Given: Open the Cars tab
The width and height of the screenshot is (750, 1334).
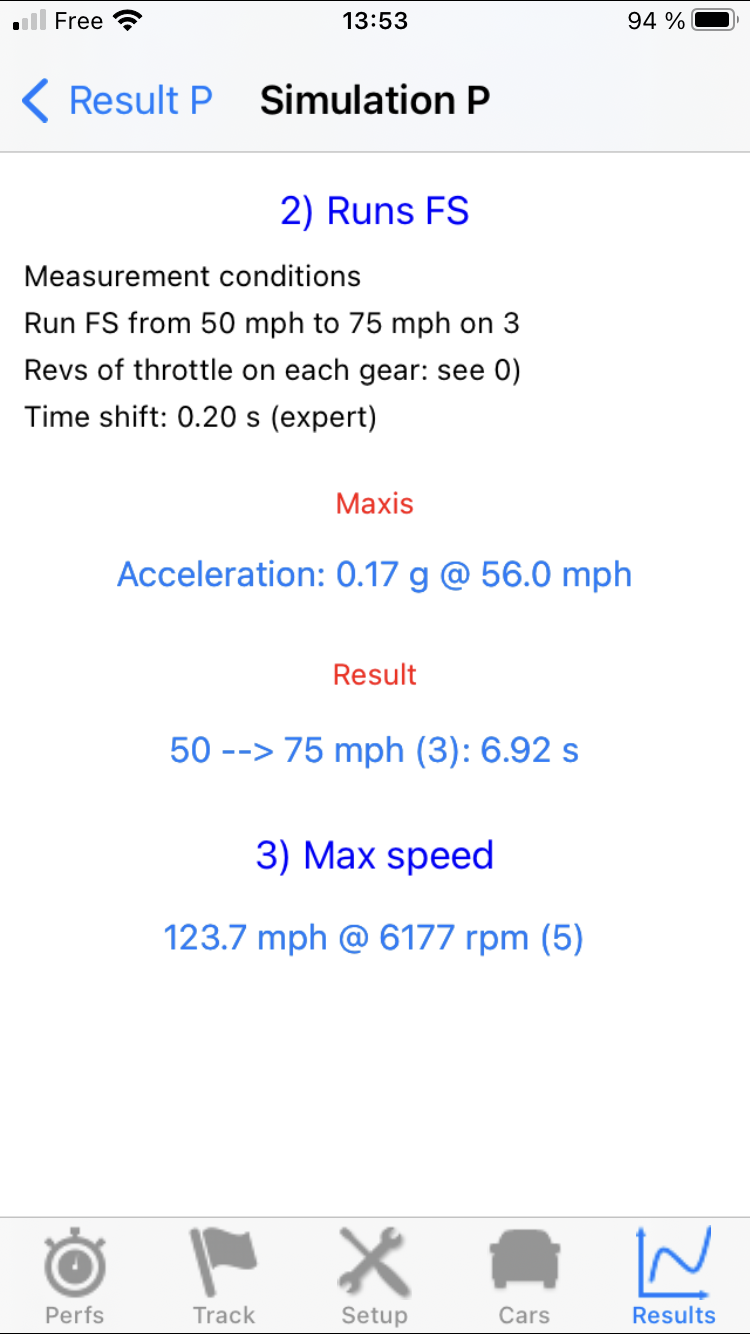Looking at the screenshot, I should click(524, 1276).
